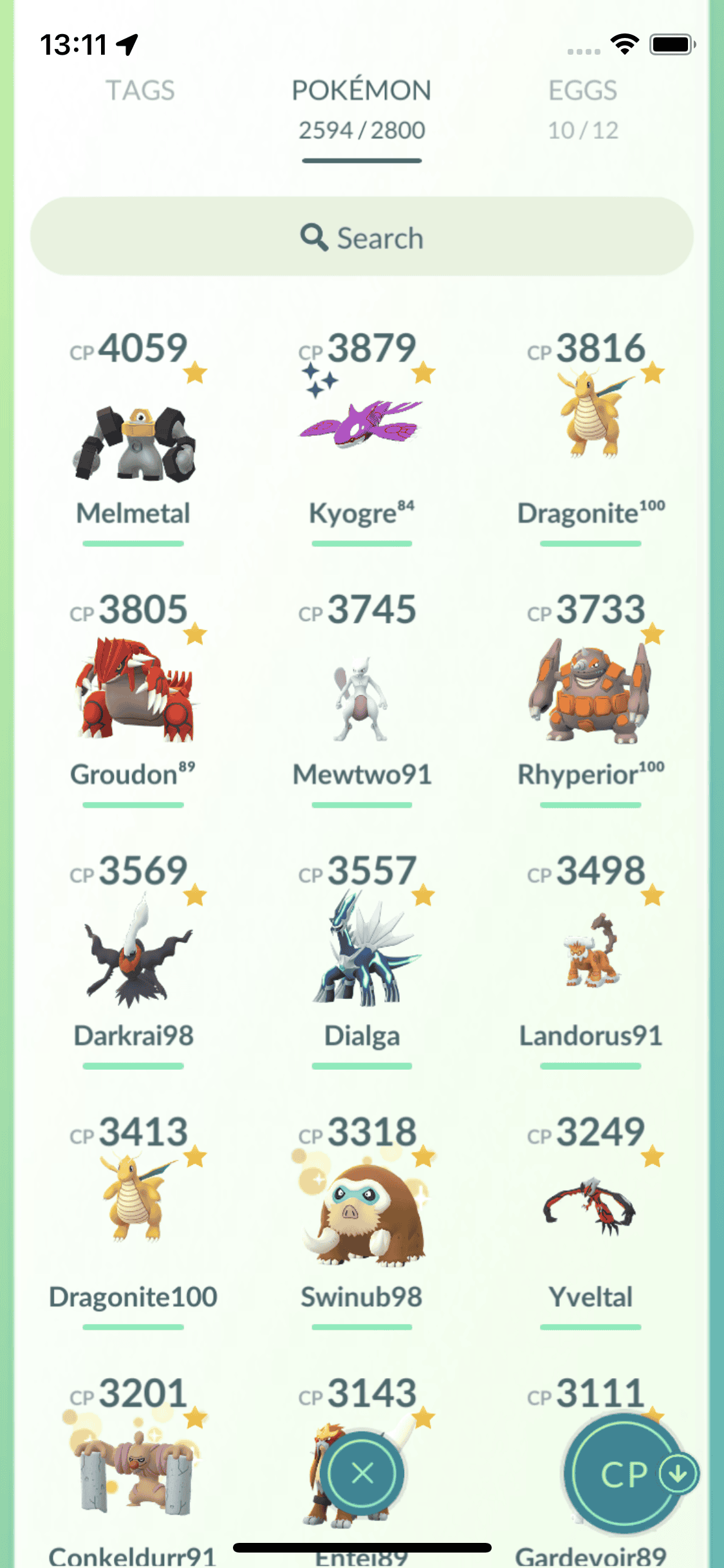The image size is (724, 1568).
Task: Select Dragonite100 with CP 3413
Action: click(134, 1197)
